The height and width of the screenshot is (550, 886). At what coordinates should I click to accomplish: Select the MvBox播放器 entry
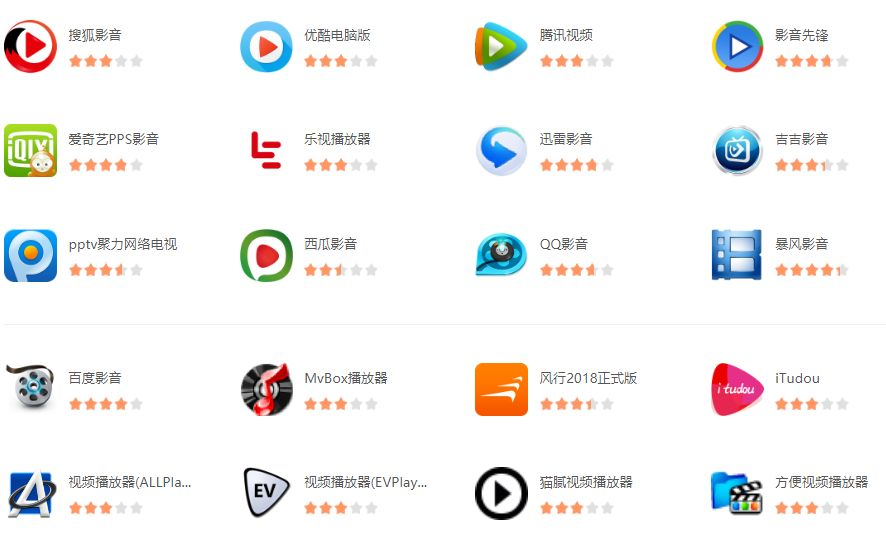(345, 378)
